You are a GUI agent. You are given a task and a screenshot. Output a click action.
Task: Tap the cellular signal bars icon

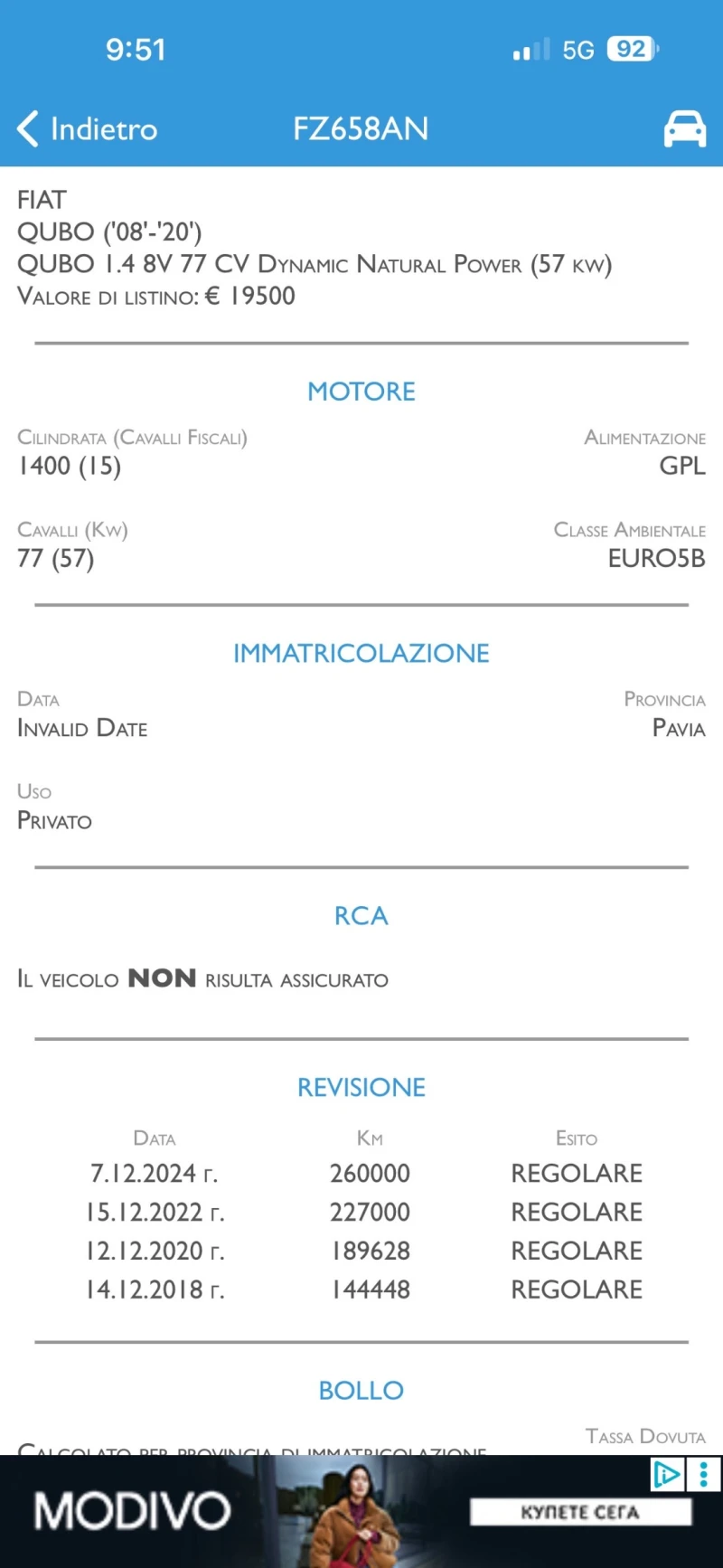(529, 50)
